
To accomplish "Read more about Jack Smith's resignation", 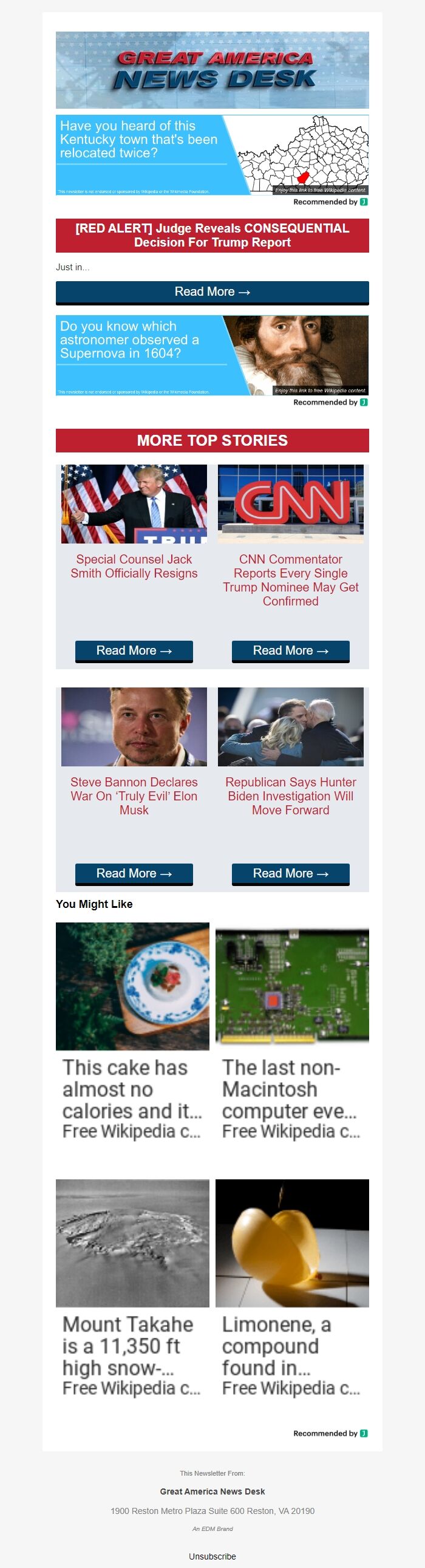I will (x=134, y=650).
